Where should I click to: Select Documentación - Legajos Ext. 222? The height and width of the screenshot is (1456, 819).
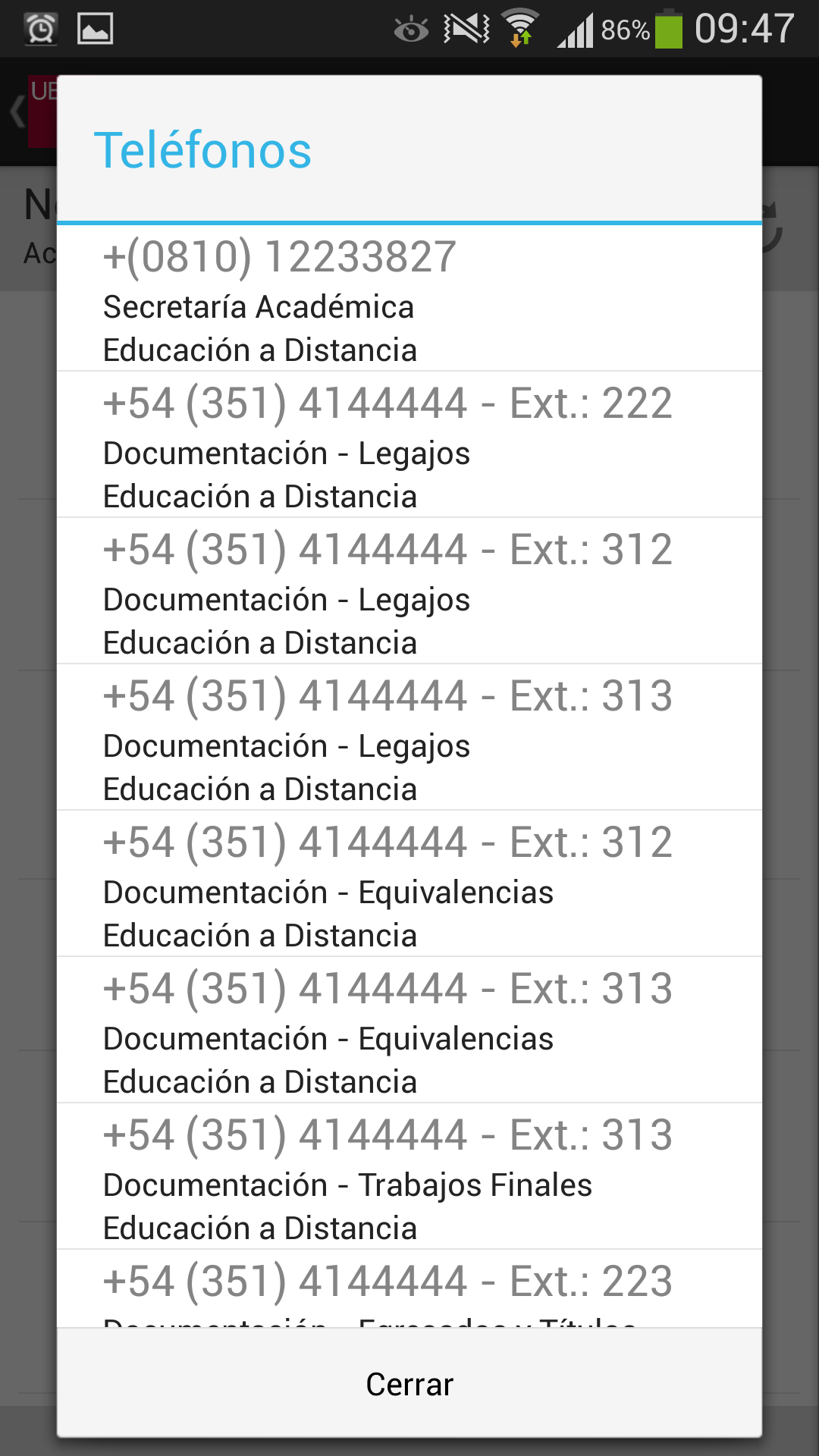pos(409,446)
